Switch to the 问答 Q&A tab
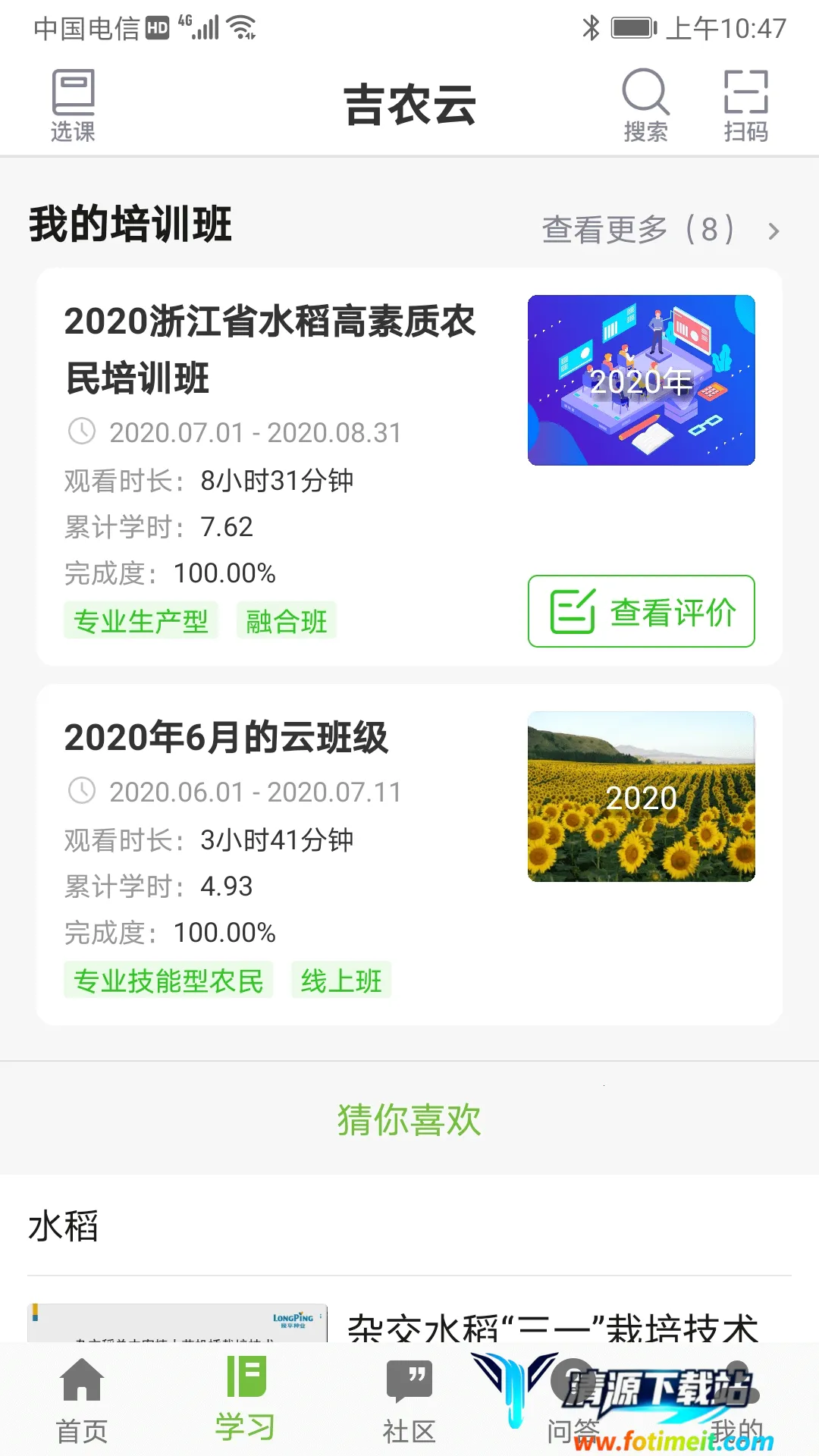 coord(573,1410)
